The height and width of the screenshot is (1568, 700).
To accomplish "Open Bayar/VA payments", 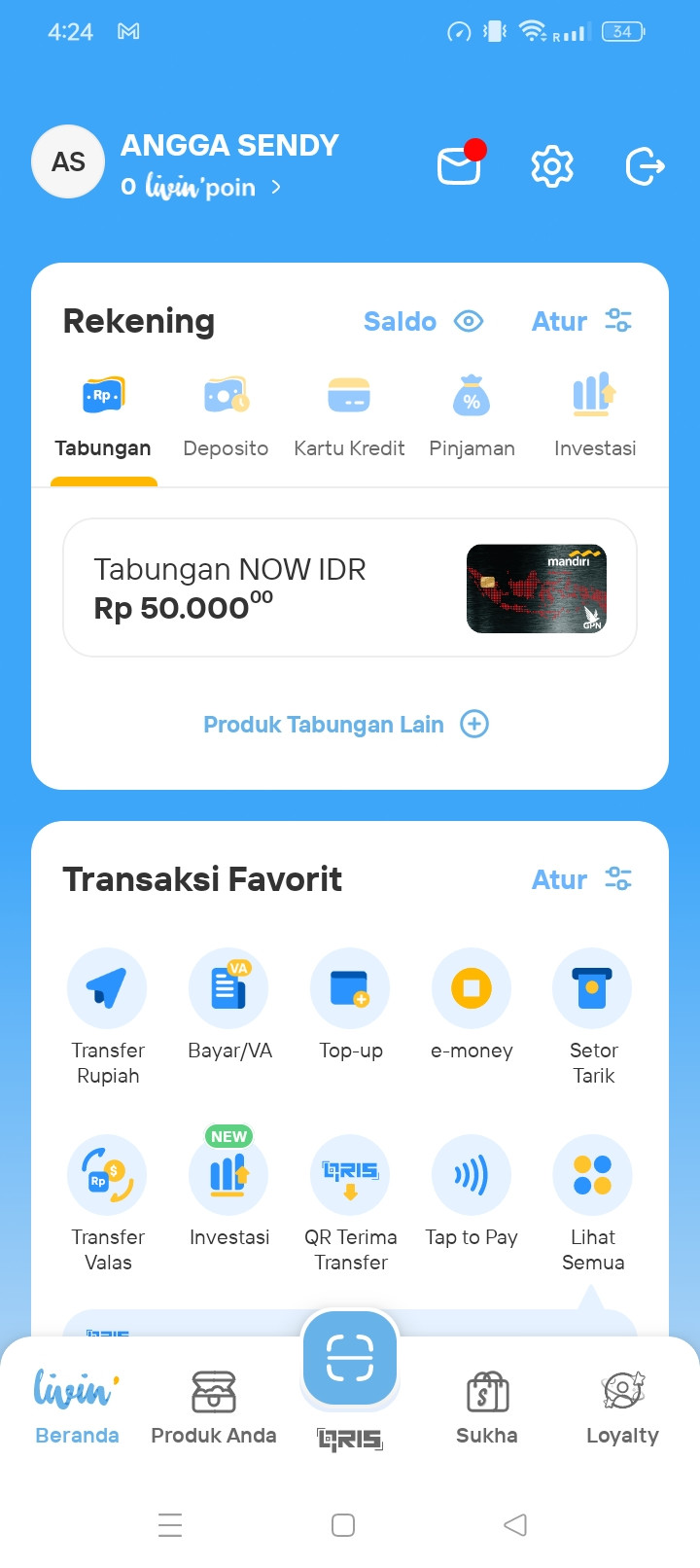I will pos(229,1004).
